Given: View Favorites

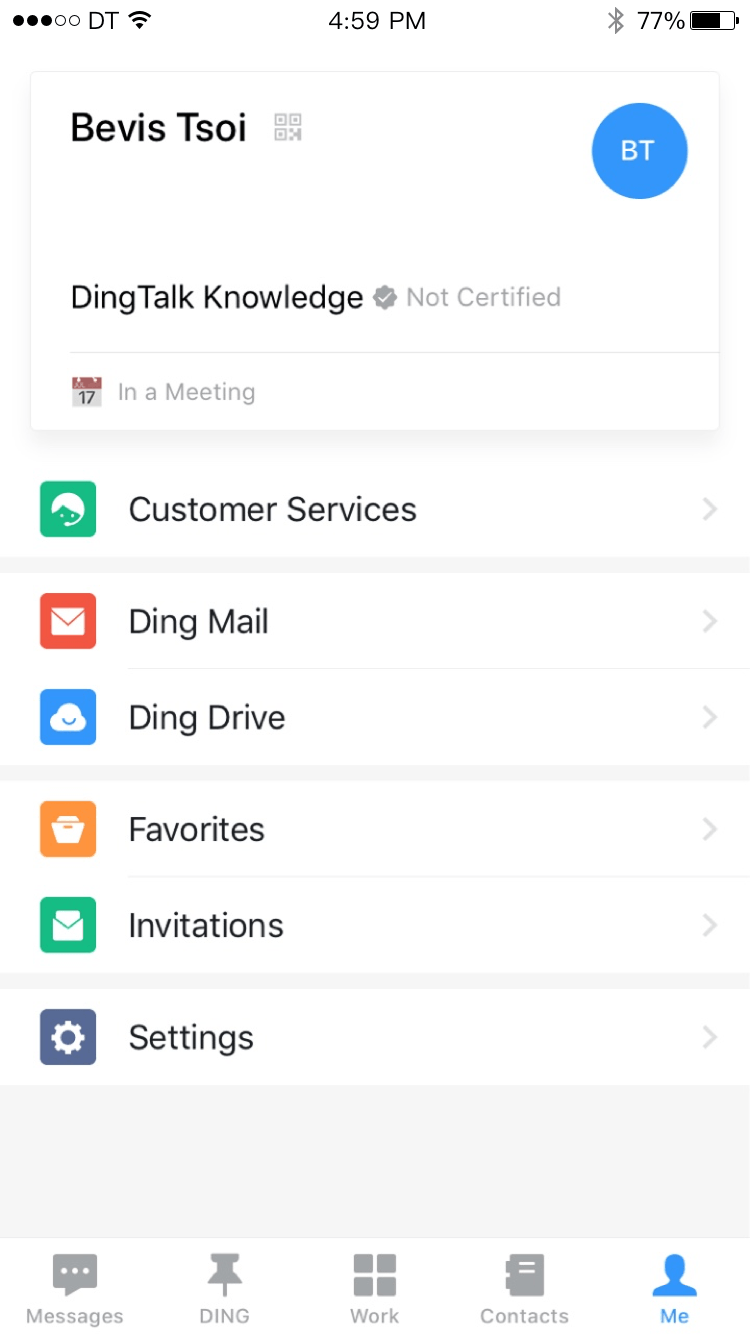Looking at the screenshot, I should click(x=197, y=830).
